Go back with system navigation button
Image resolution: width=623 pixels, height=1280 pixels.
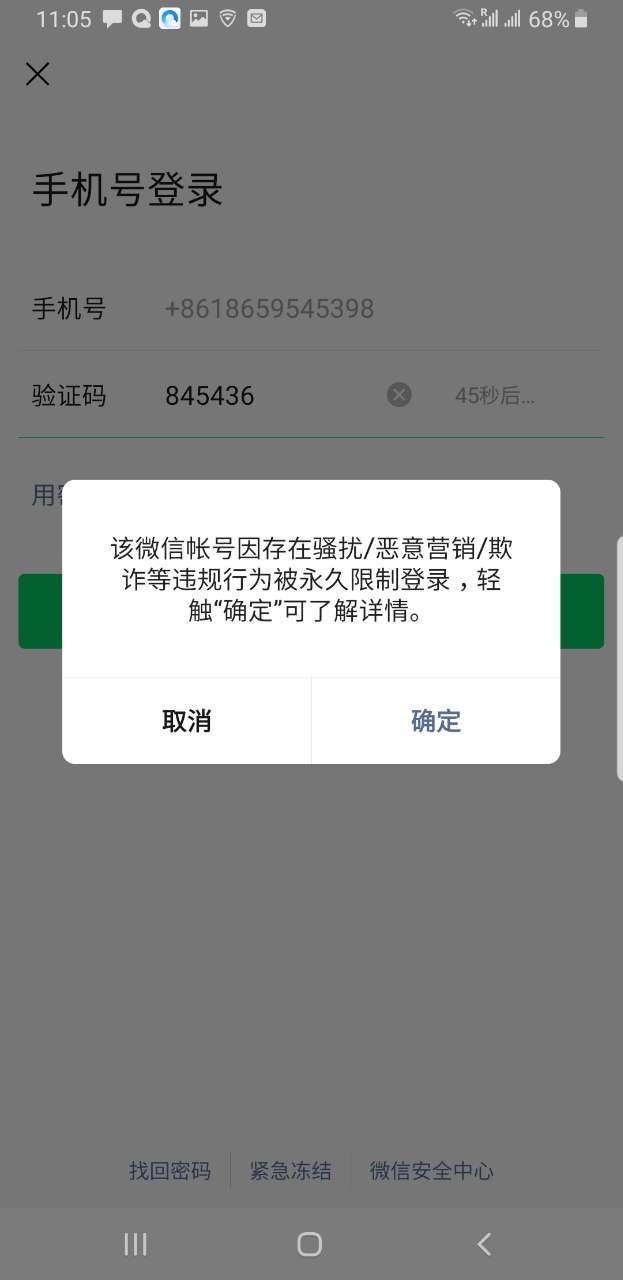[x=484, y=1244]
